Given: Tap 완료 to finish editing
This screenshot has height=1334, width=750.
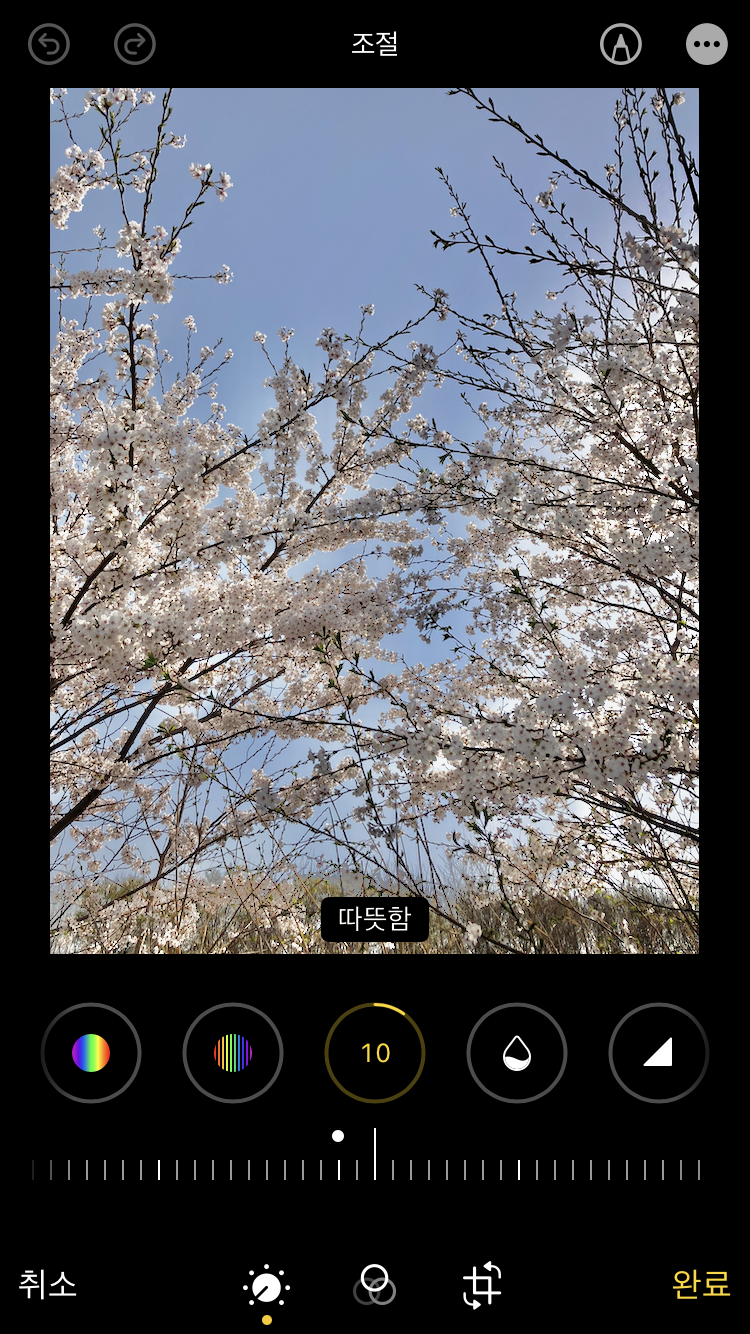Looking at the screenshot, I should tap(701, 1283).
